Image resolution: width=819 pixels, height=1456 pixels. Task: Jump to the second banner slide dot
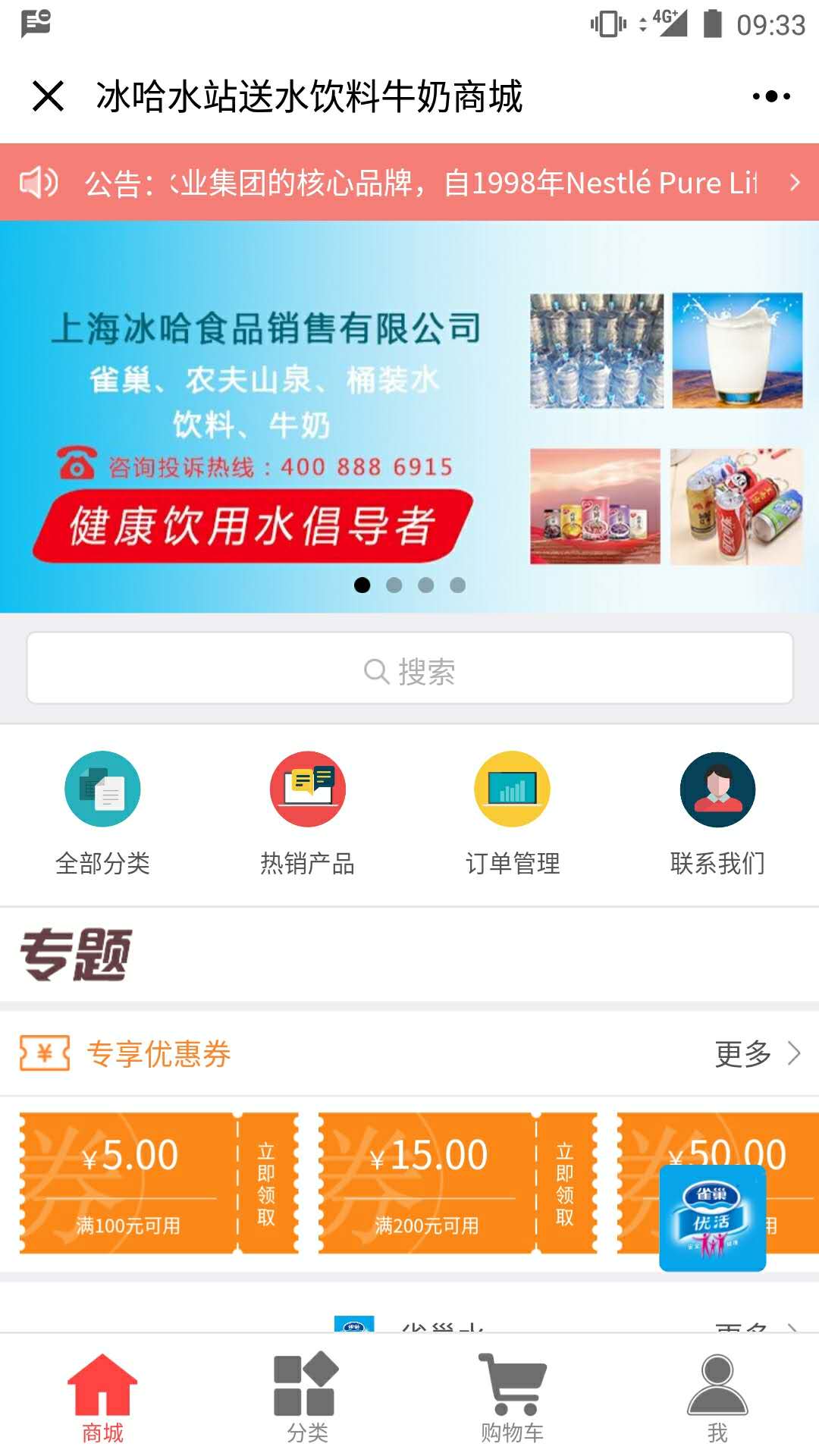pyautogui.click(x=394, y=585)
